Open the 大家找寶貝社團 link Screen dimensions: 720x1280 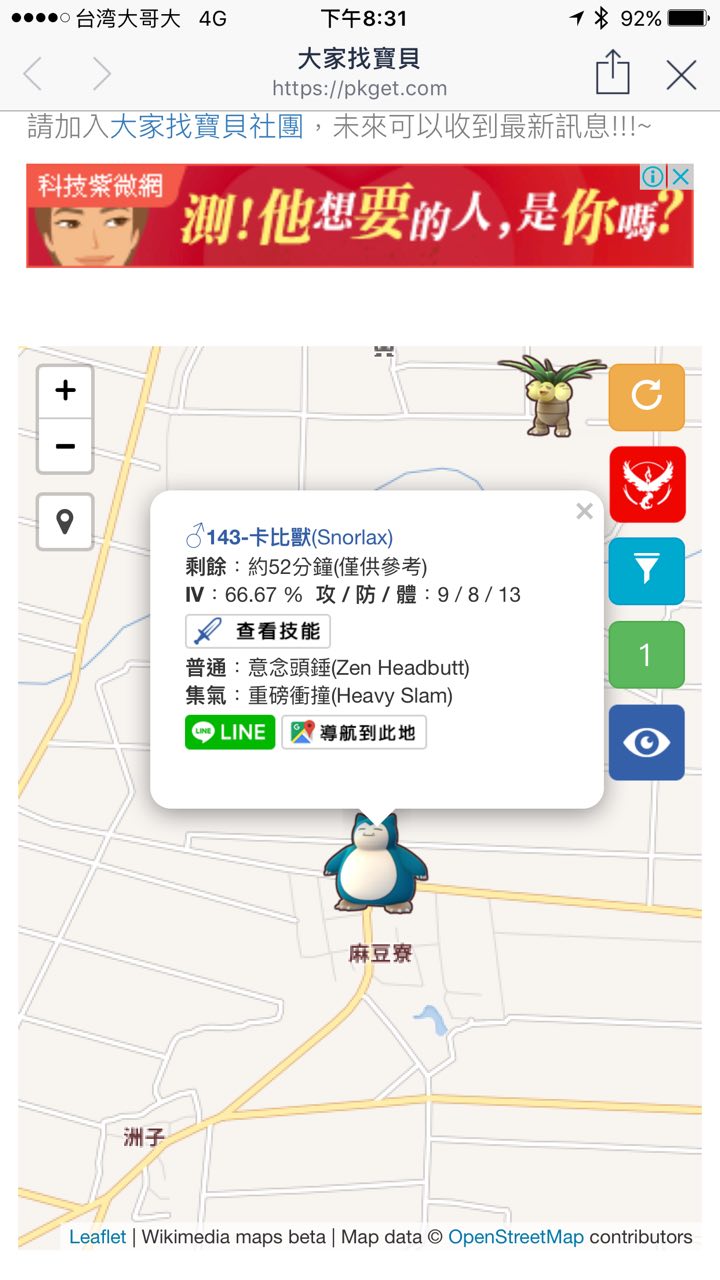(206, 127)
